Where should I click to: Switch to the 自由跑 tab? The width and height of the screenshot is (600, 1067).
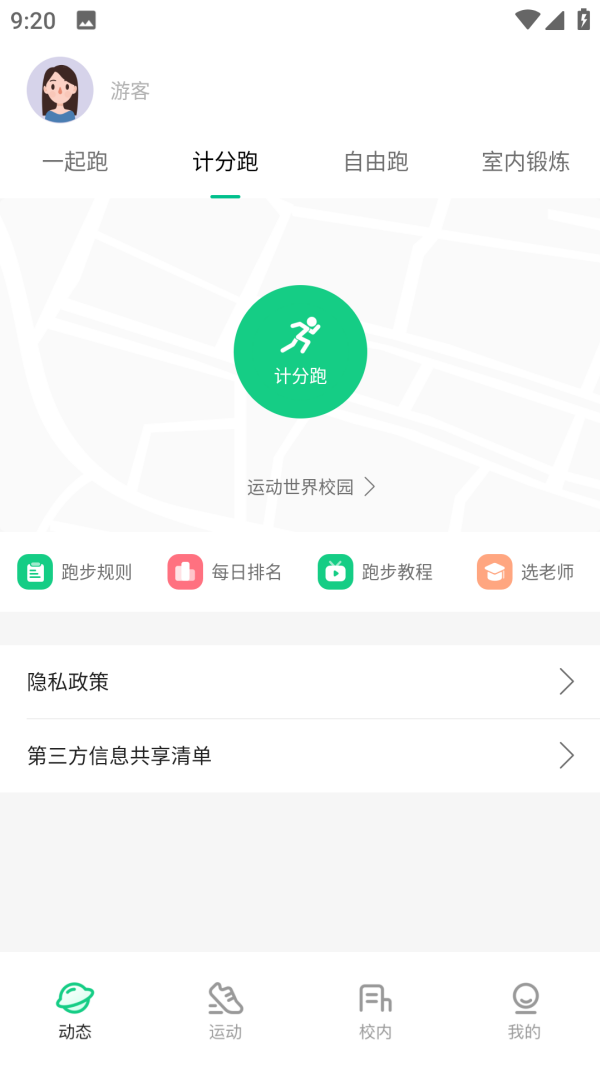[x=376, y=162]
